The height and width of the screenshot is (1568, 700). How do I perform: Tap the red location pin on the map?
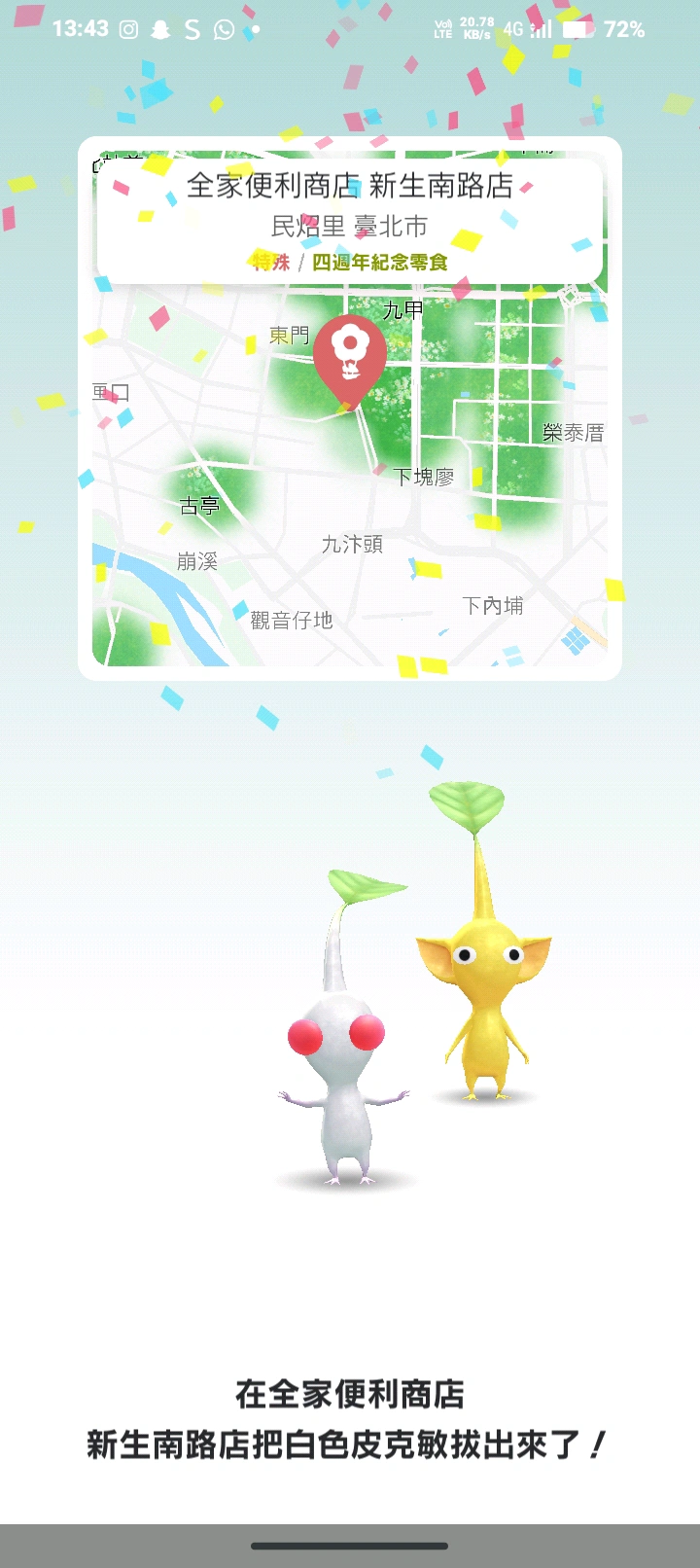pyautogui.click(x=349, y=358)
